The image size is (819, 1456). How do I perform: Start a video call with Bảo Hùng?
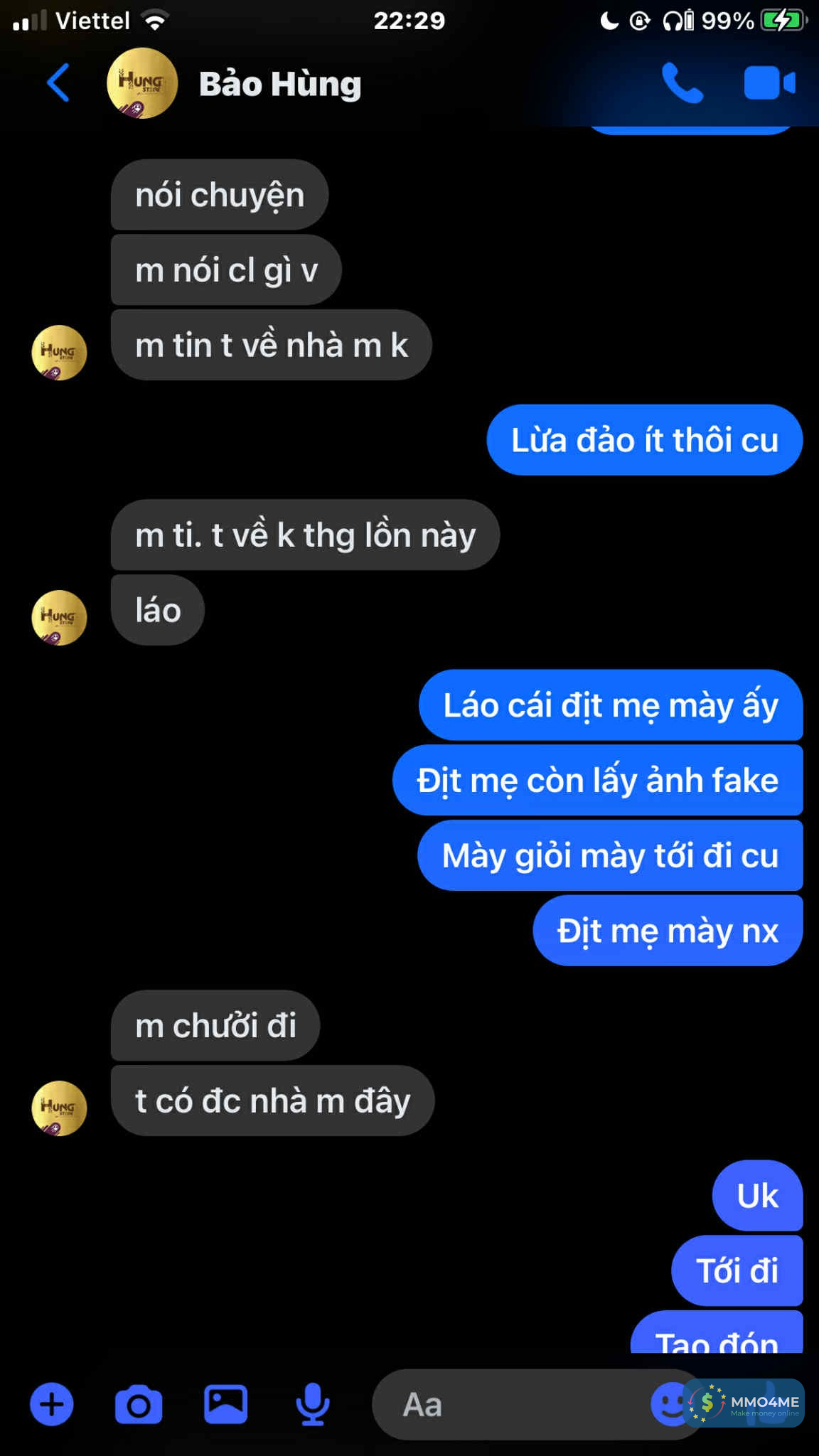point(769,83)
